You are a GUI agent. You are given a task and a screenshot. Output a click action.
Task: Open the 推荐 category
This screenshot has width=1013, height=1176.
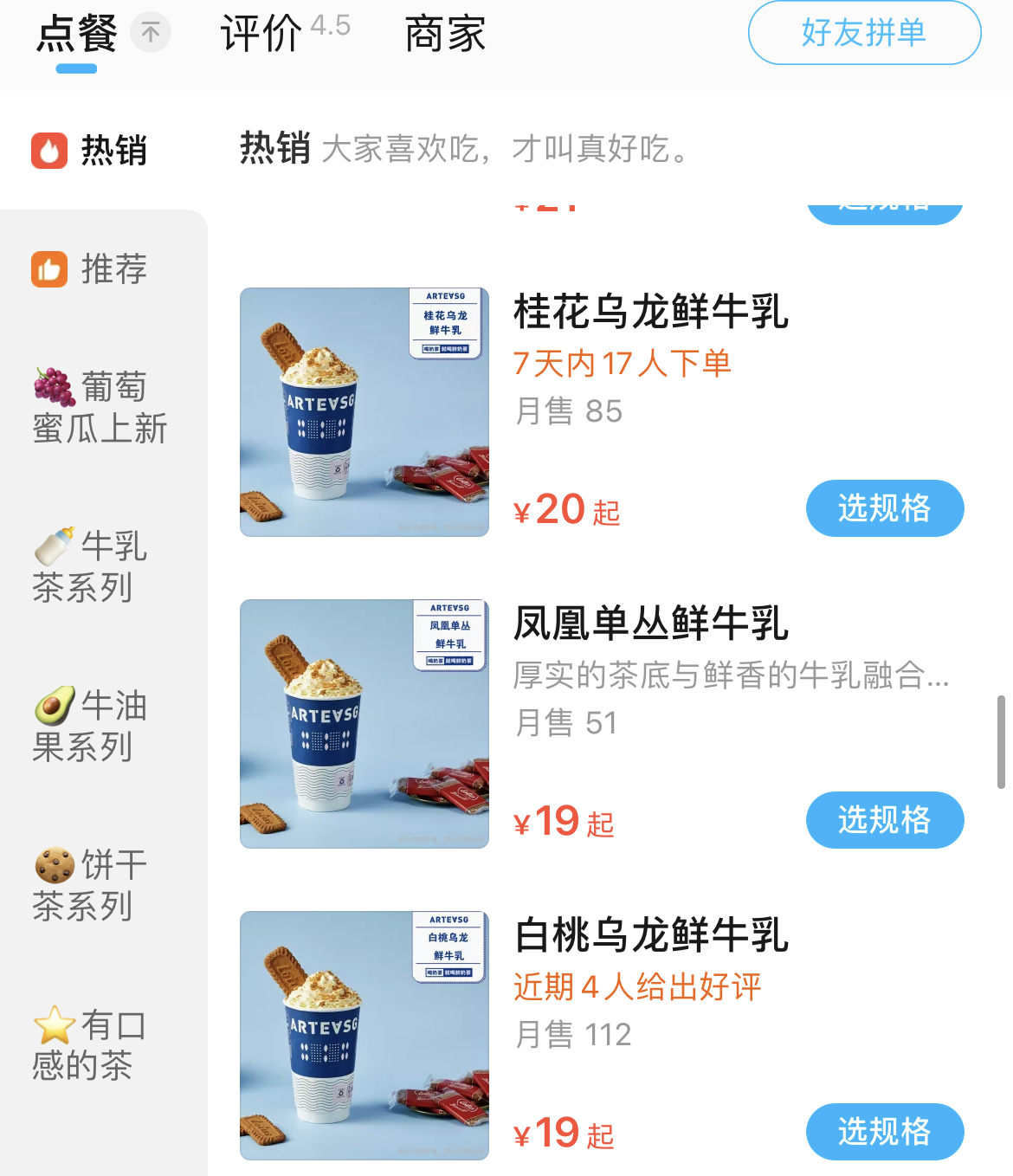click(91, 268)
